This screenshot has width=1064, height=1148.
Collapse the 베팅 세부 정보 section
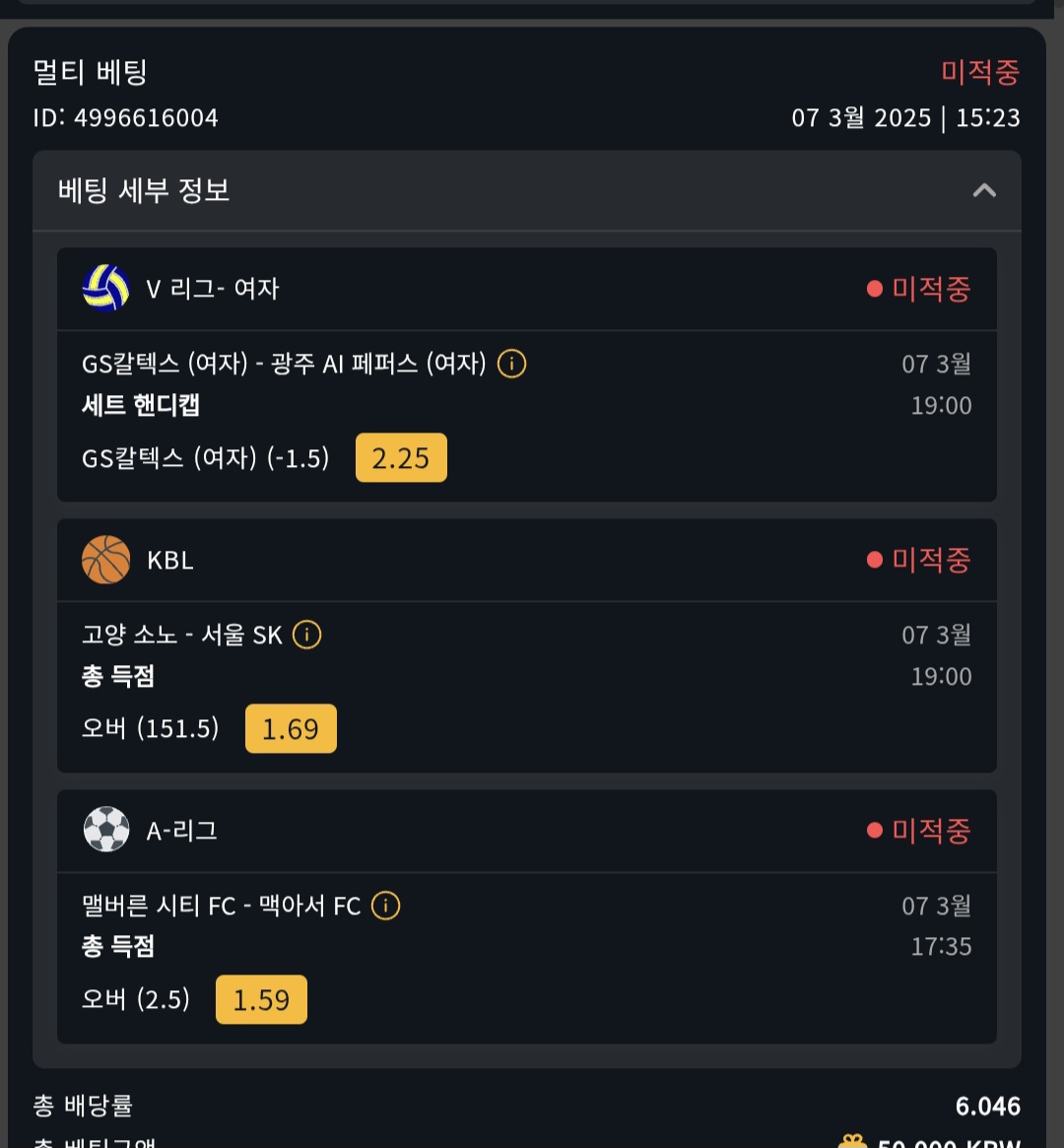[x=983, y=191]
